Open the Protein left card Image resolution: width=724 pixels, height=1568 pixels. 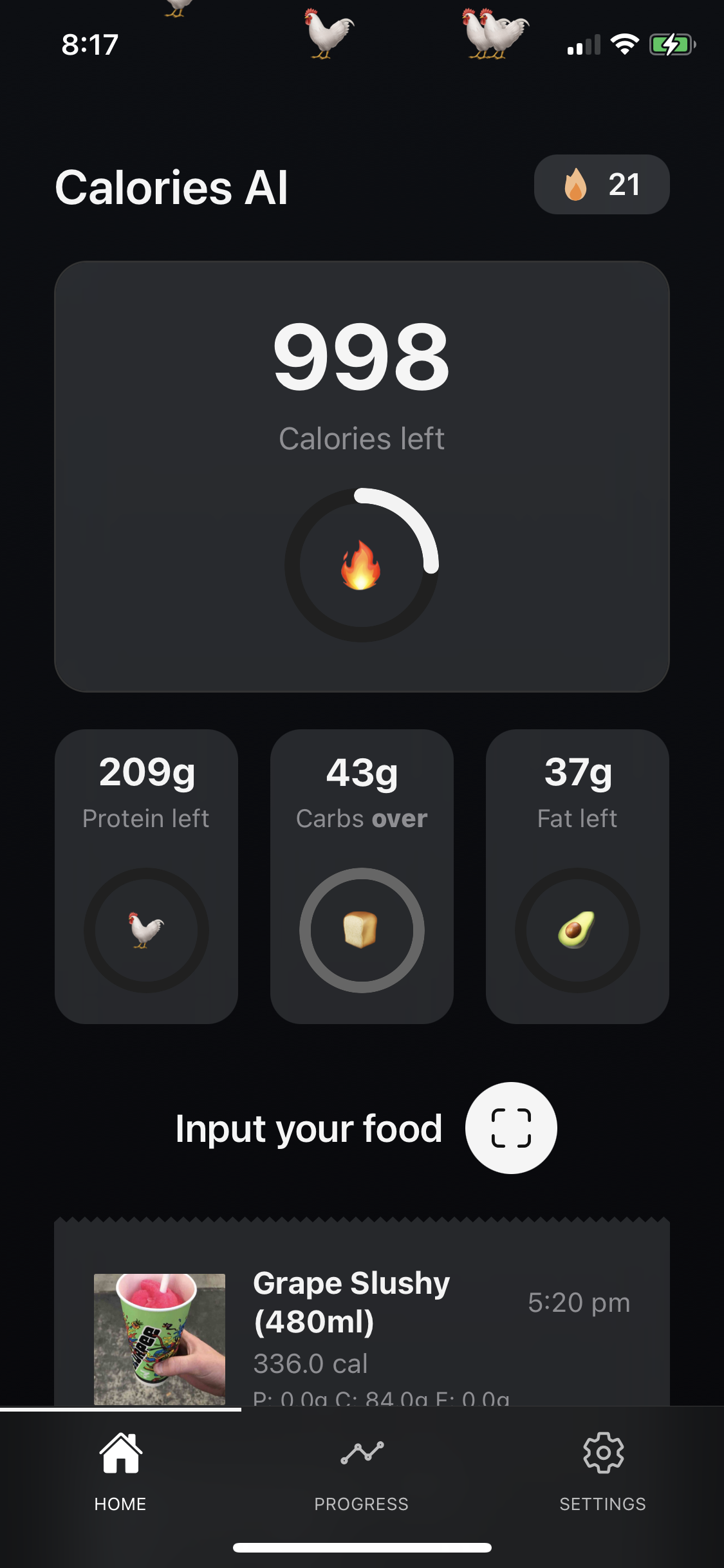(x=146, y=876)
